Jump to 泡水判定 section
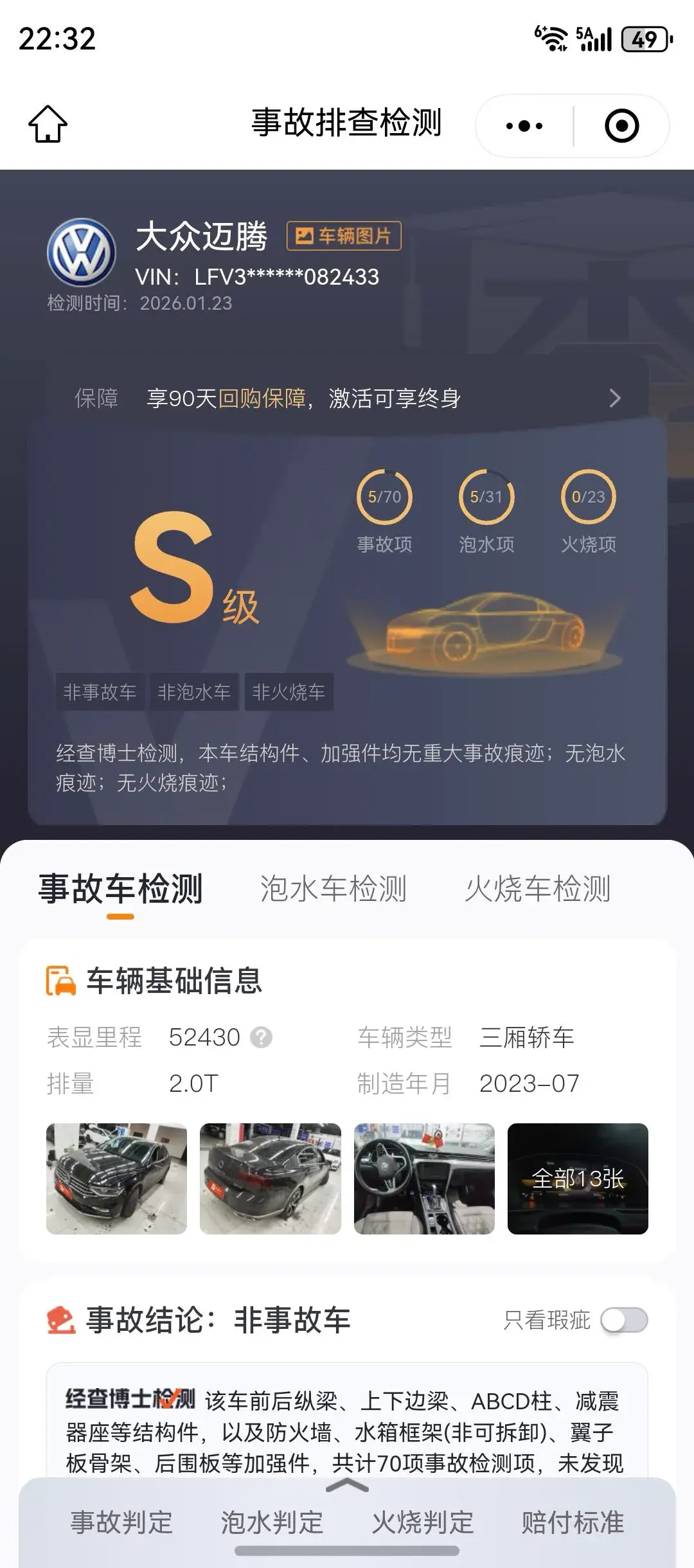This screenshot has width=694, height=1568. (x=272, y=1522)
